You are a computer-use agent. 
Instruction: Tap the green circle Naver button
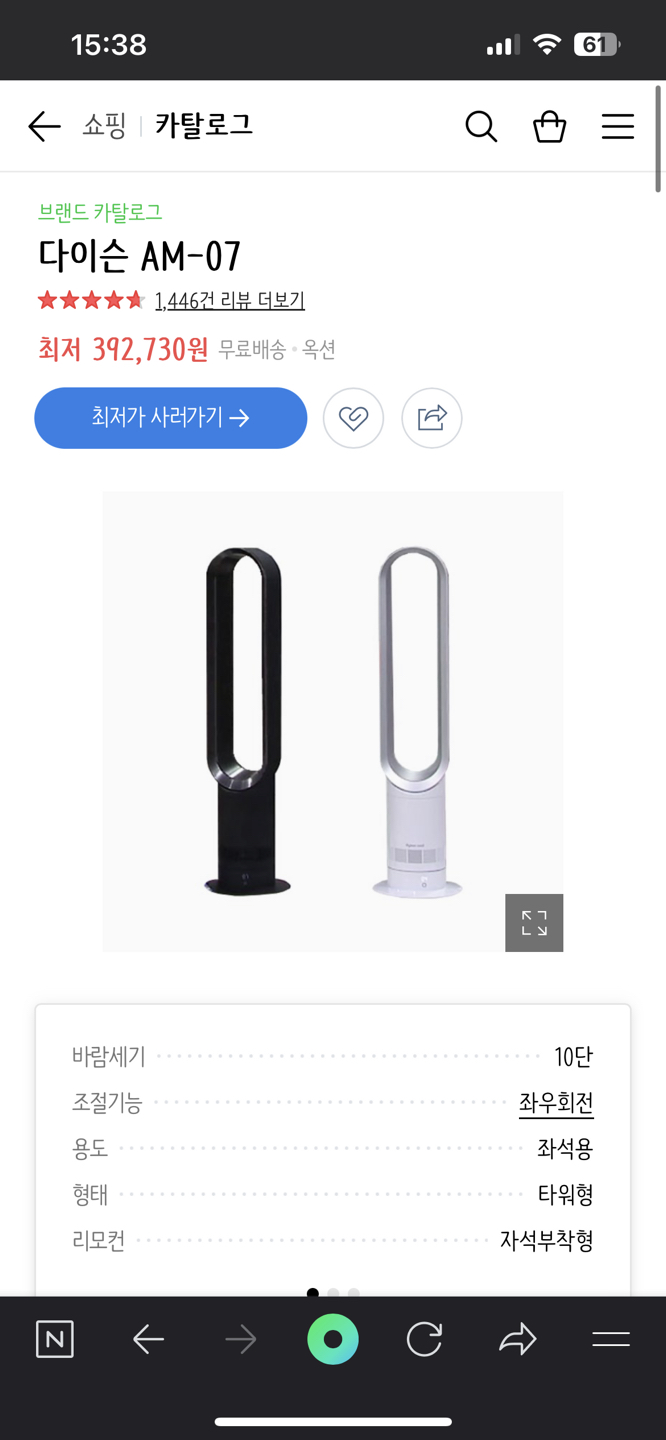pyautogui.click(x=333, y=1339)
